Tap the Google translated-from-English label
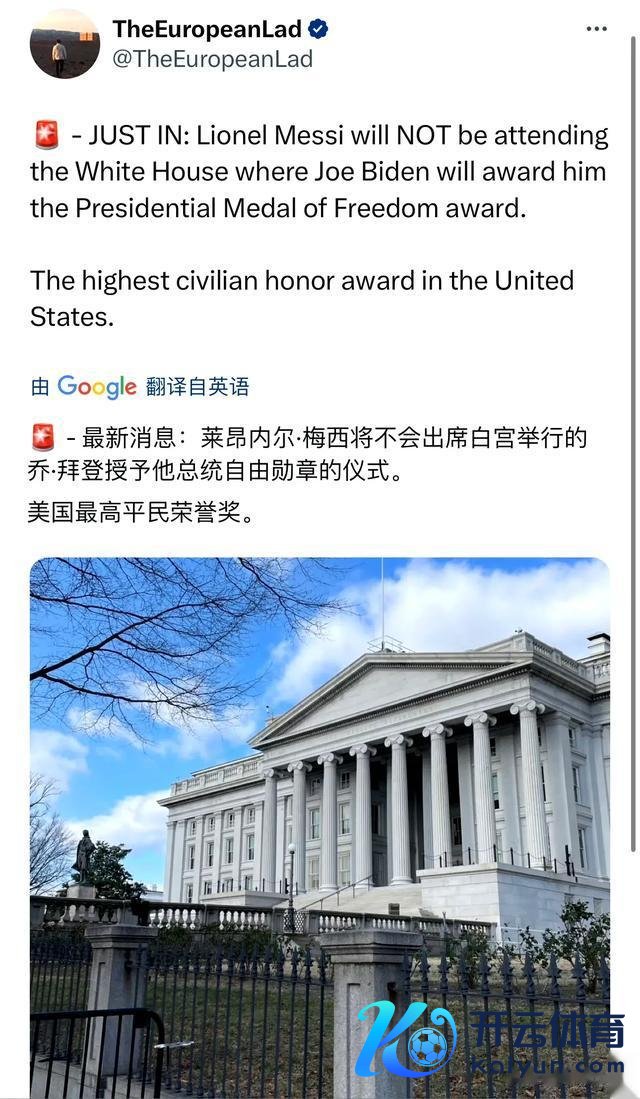This screenshot has width=640, height=1099. 140,387
